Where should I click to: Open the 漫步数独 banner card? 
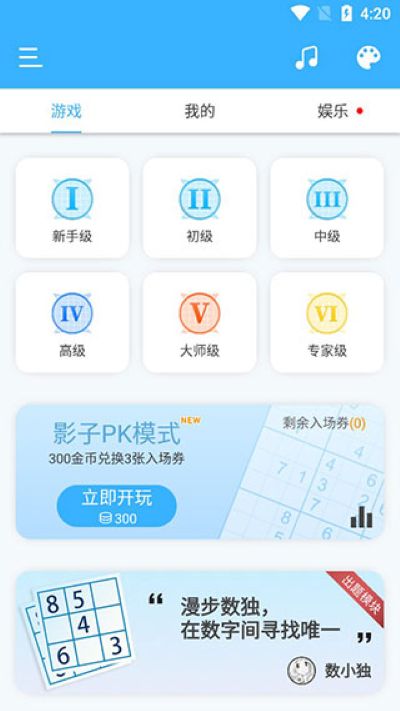200,632
